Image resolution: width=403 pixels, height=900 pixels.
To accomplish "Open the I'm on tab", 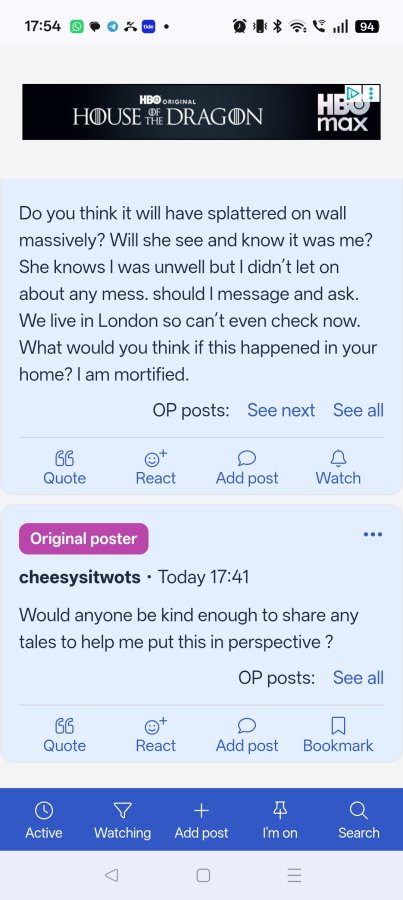I will point(280,821).
